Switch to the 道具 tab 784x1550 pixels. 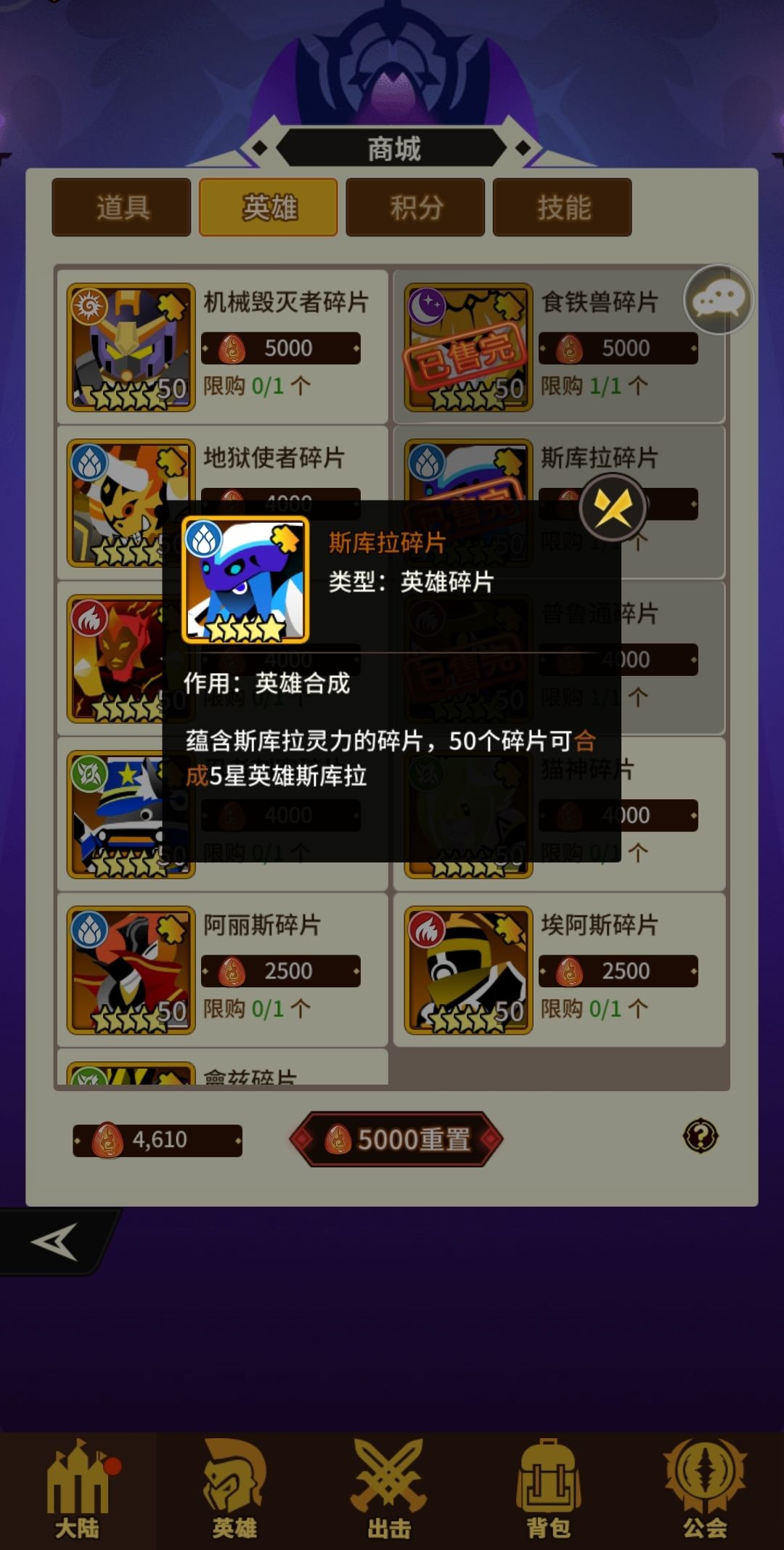(x=121, y=207)
